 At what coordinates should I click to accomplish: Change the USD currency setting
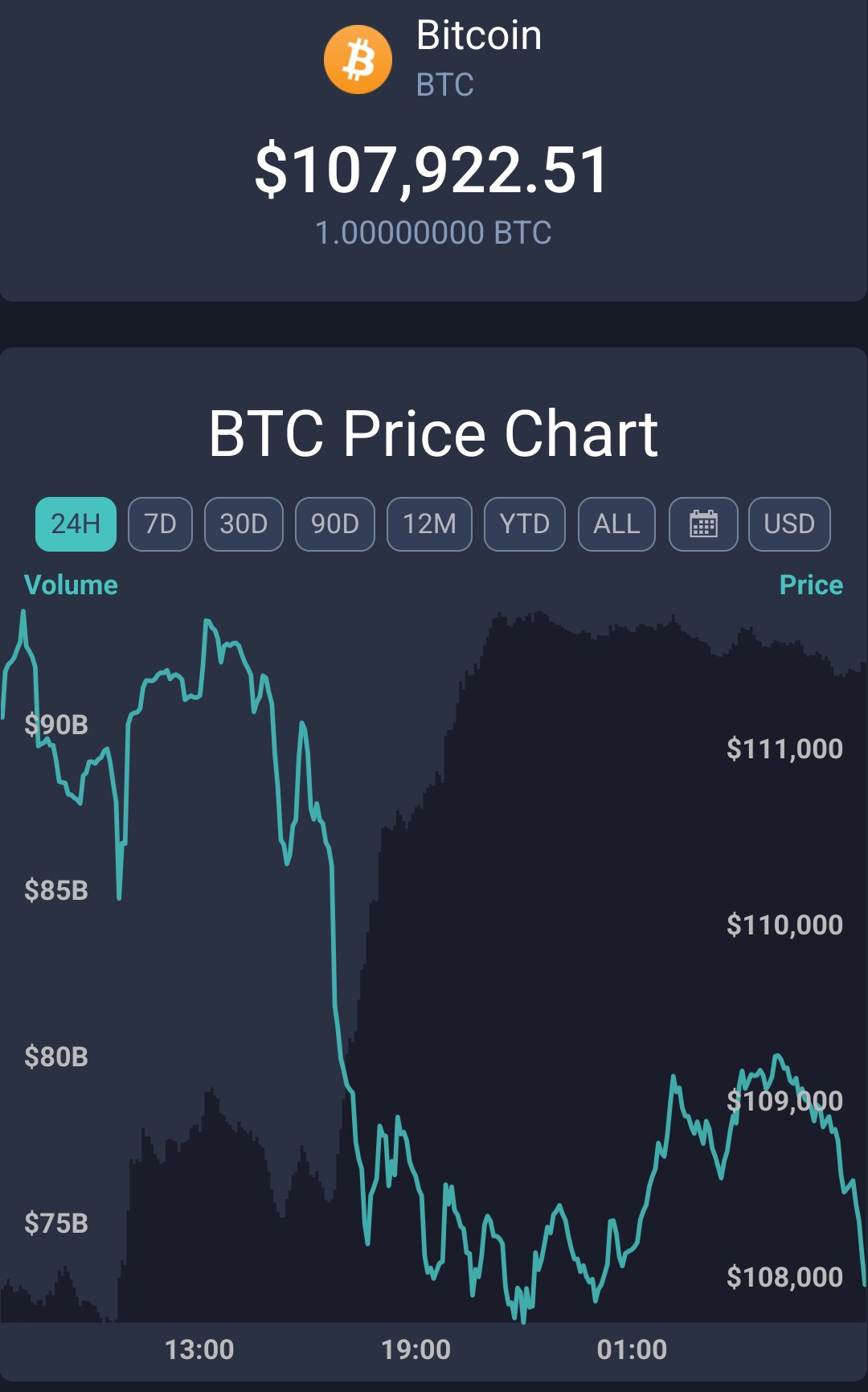(x=789, y=524)
